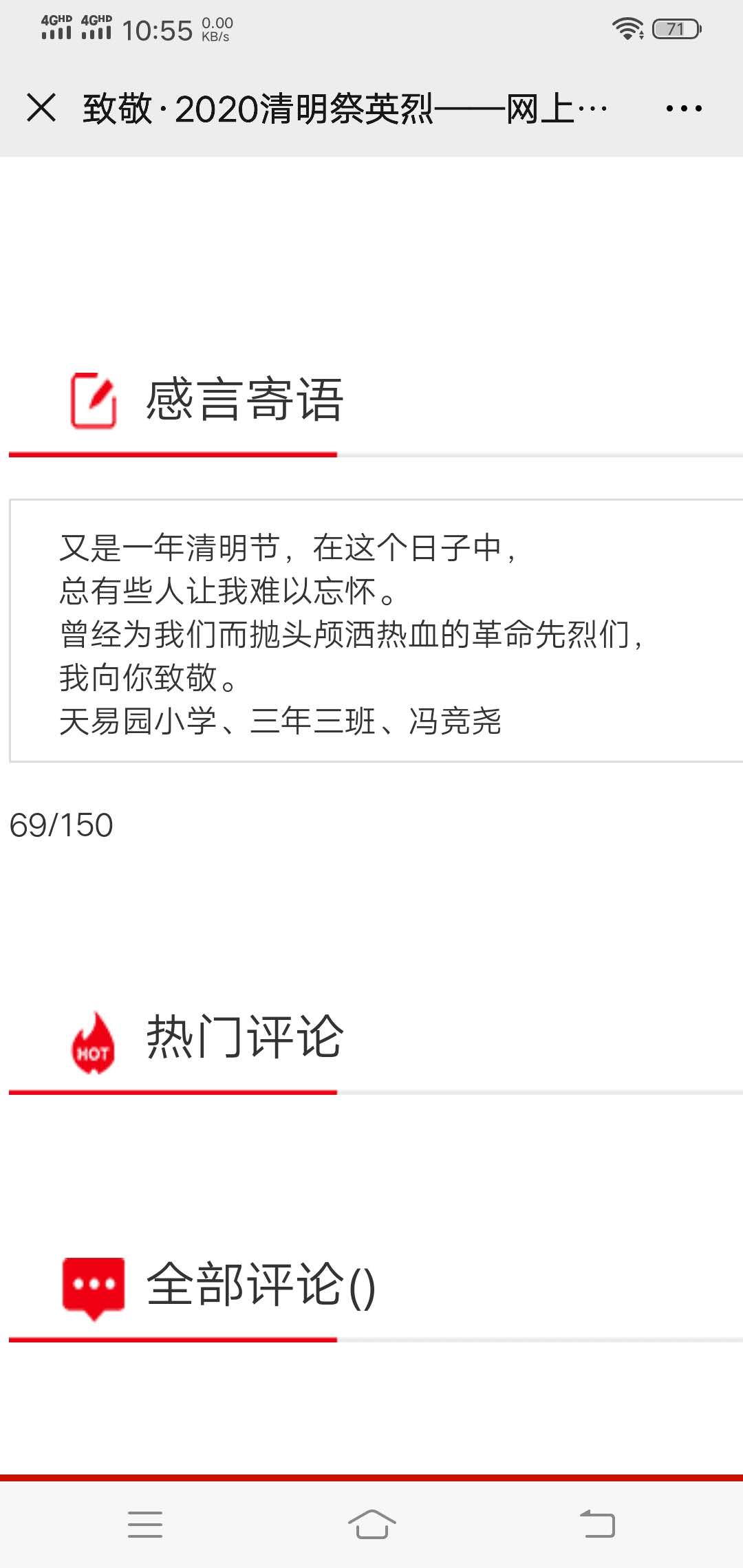The image size is (743, 1568).
Task: Go back using system back button
Action: 597,1523
